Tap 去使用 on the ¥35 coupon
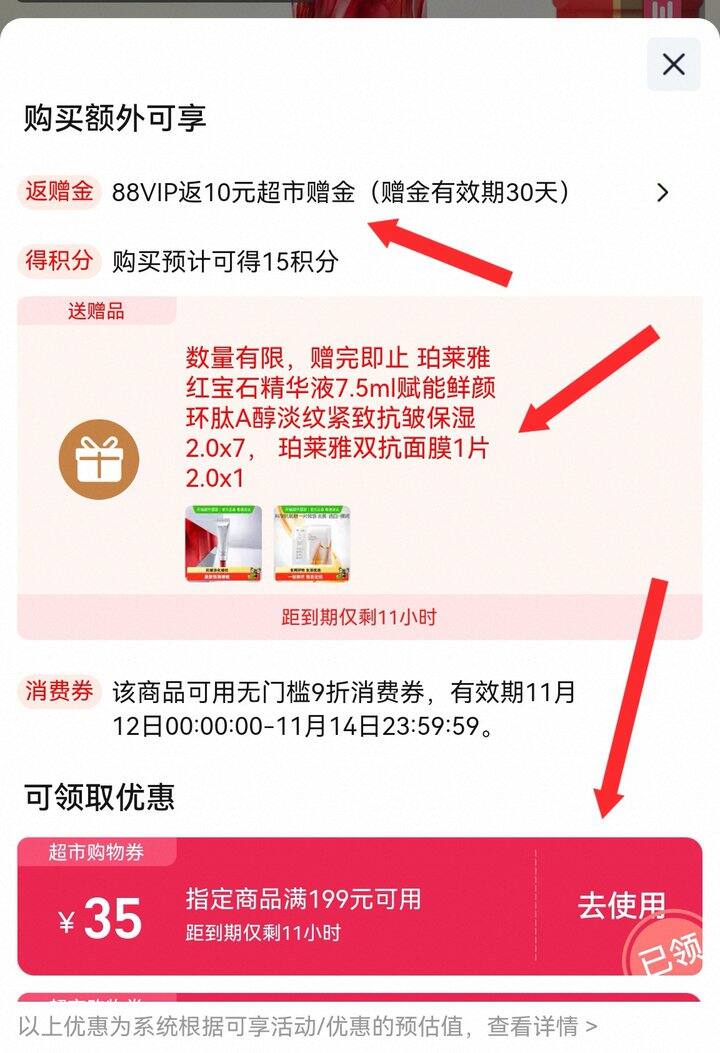720x1053 pixels. pyautogui.click(x=620, y=906)
